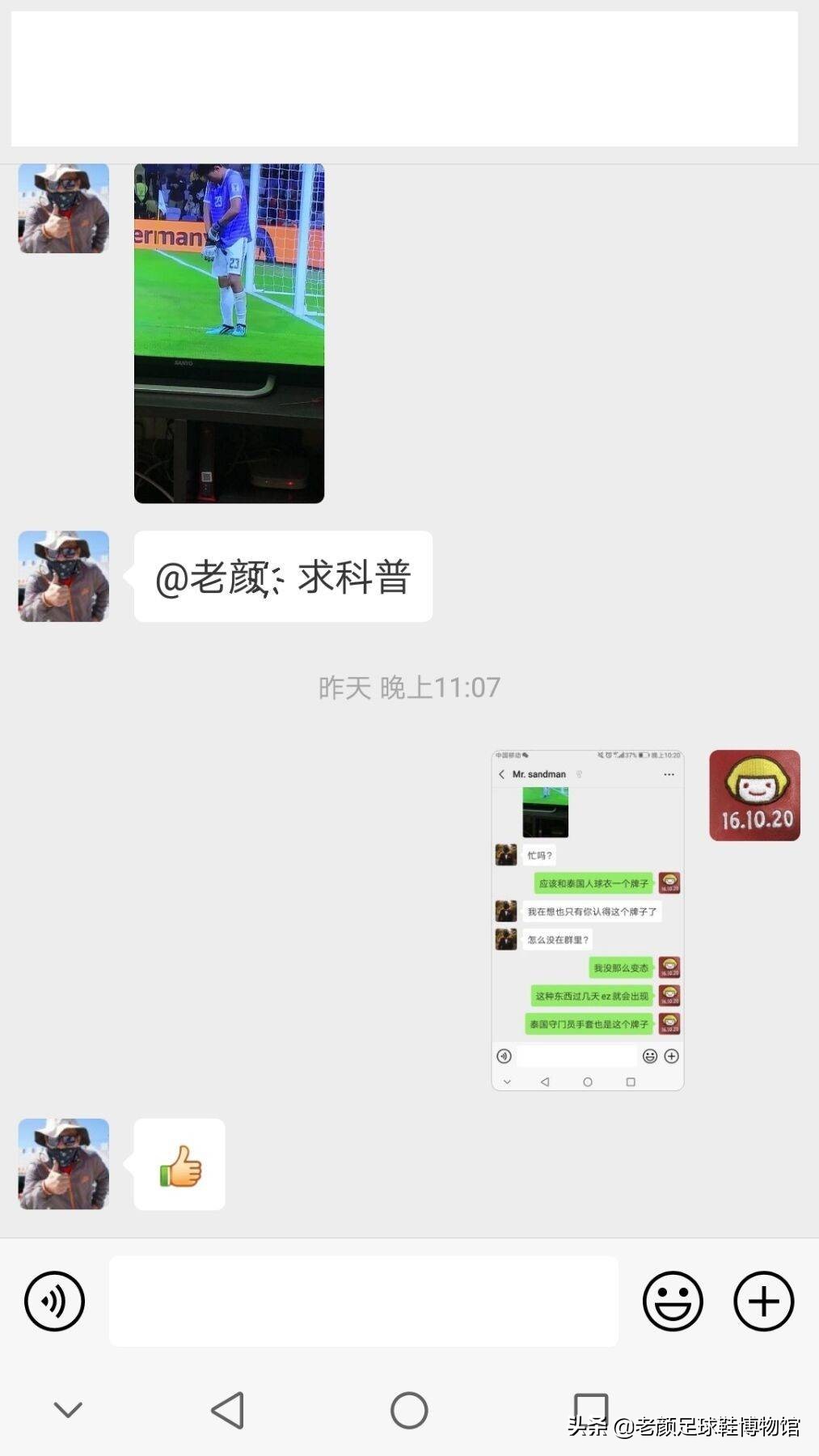Tap the message text input field

[x=364, y=1301]
